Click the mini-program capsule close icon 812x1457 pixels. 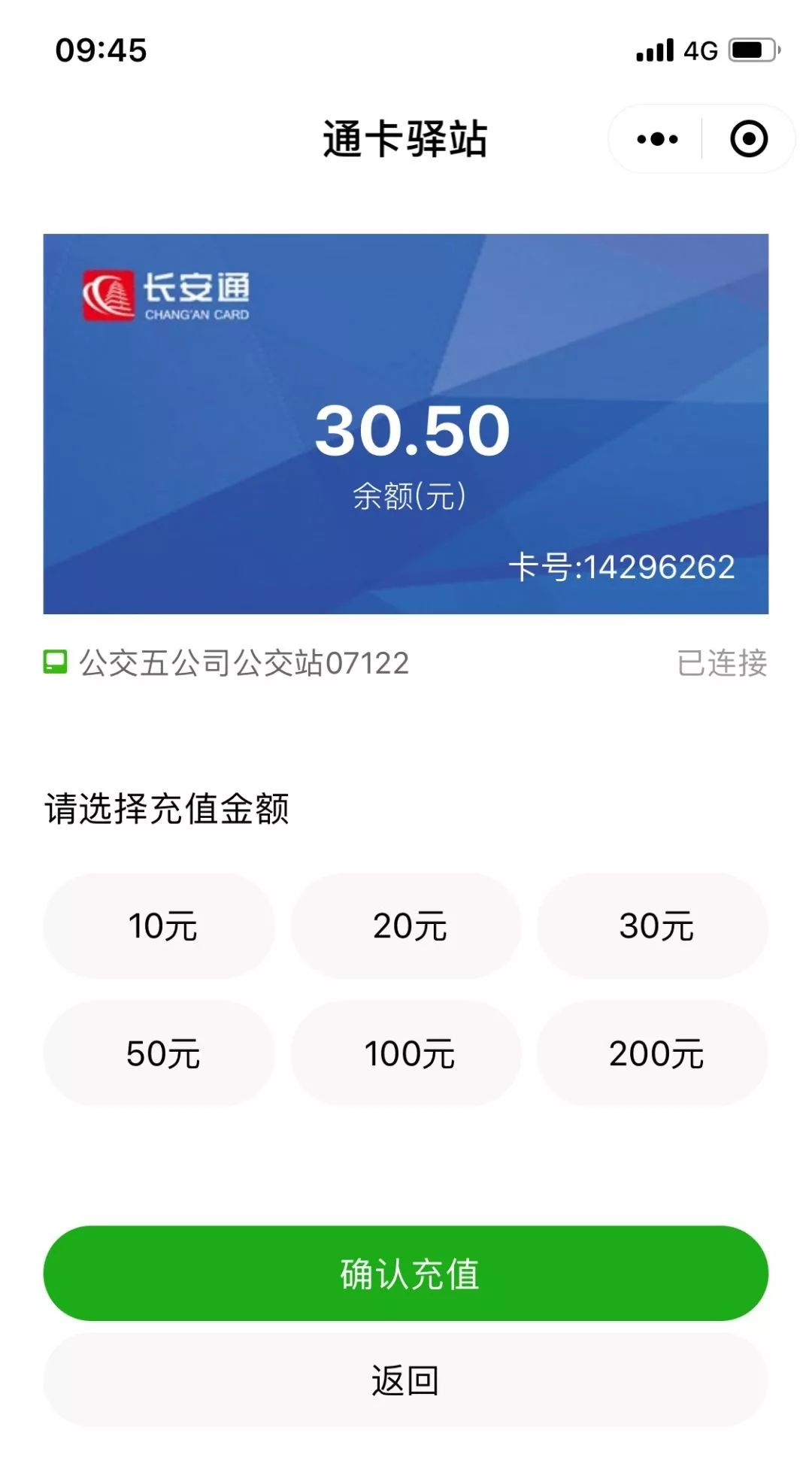point(747,138)
